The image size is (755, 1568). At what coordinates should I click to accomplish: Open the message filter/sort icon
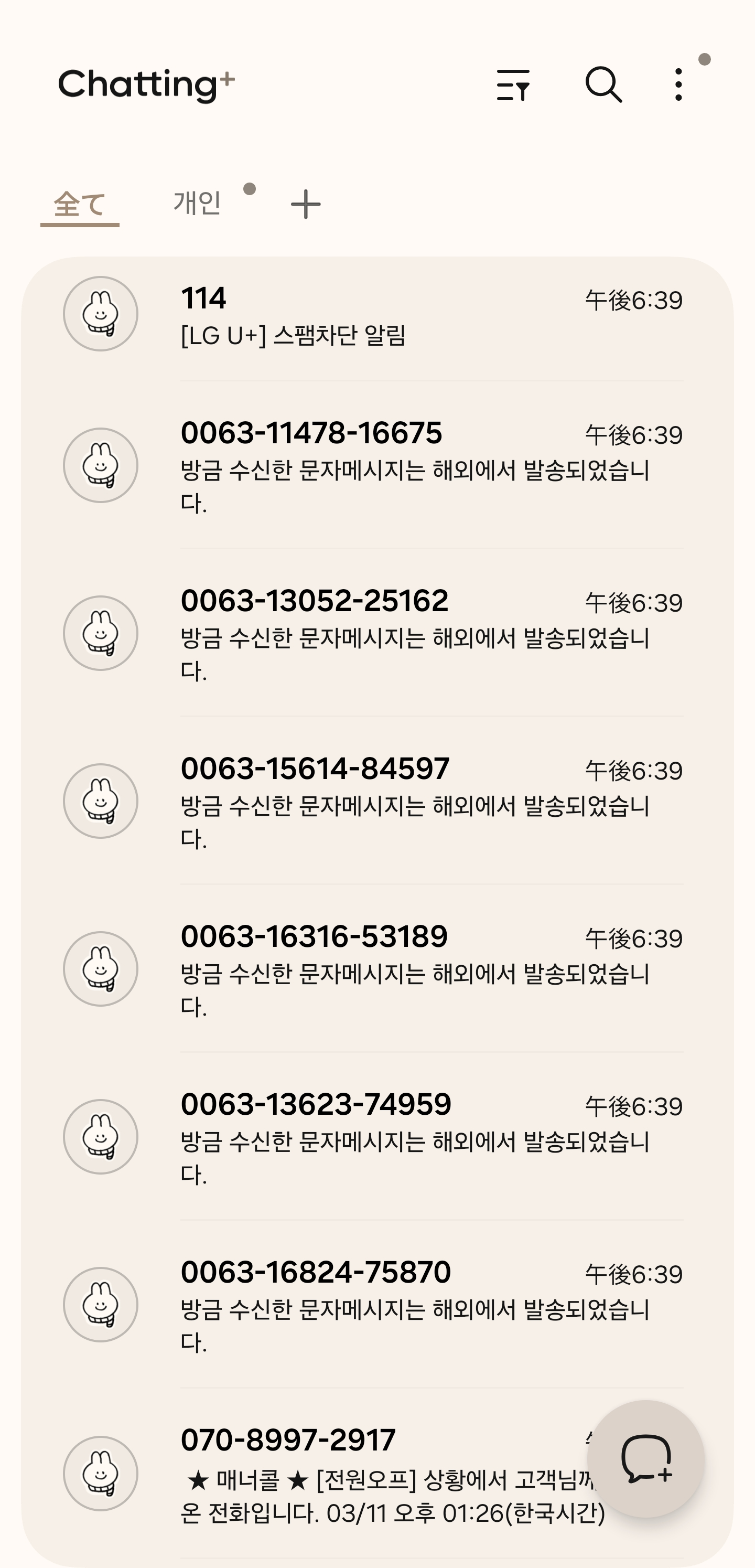point(513,84)
